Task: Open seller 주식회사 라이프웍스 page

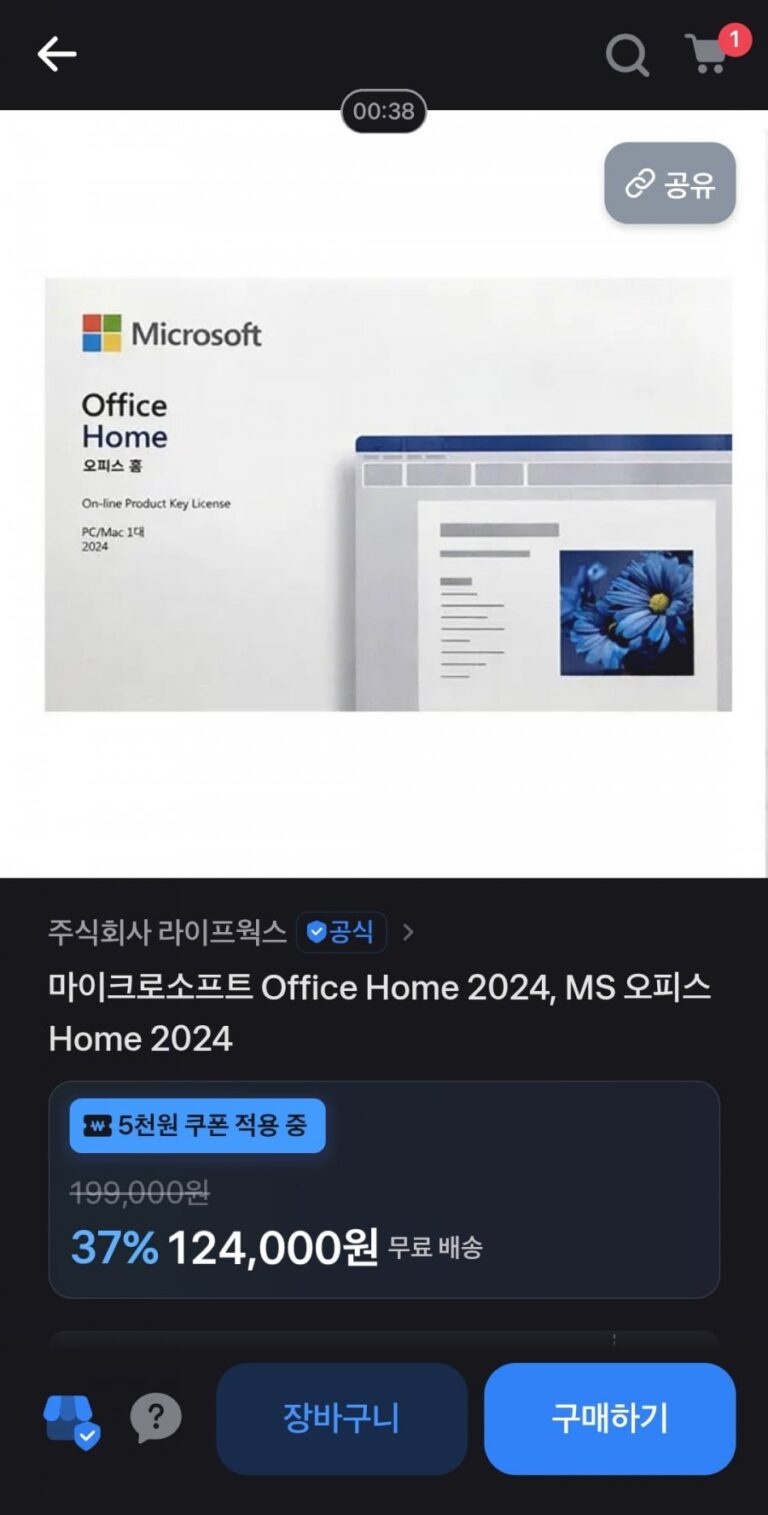Action: [x=168, y=932]
